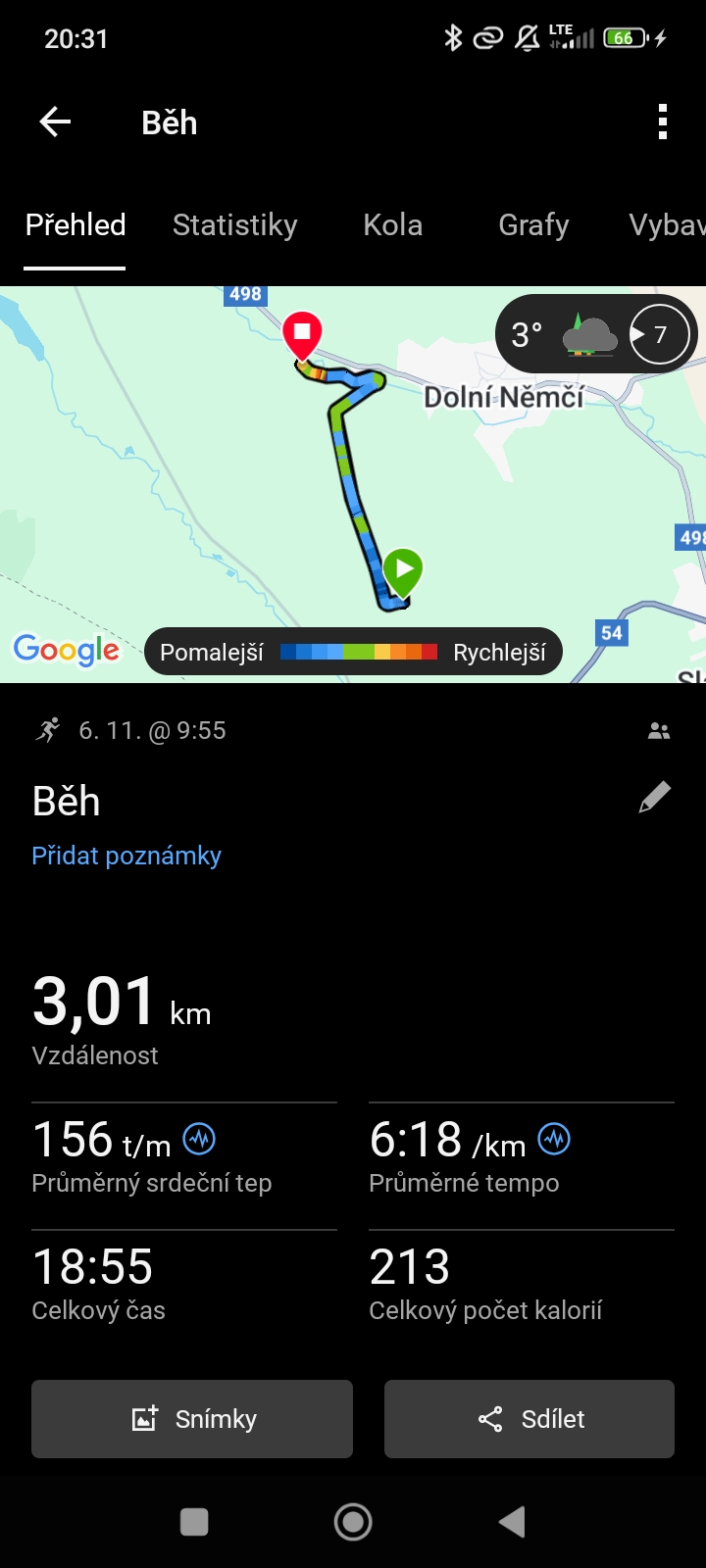Switch to the Kola tab
The height and width of the screenshot is (1568, 706).
click(392, 225)
